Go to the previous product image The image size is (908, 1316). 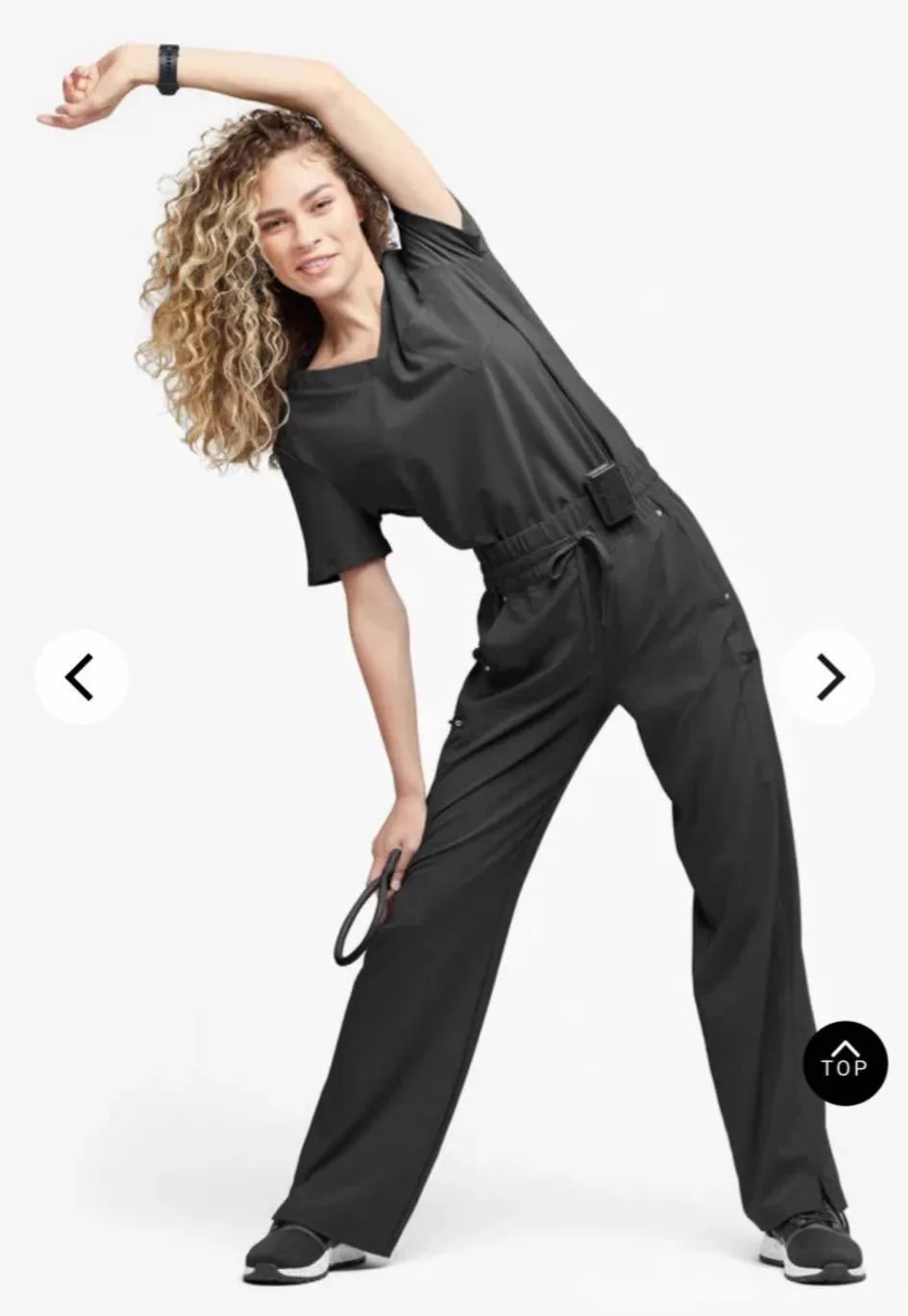point(81,678)
